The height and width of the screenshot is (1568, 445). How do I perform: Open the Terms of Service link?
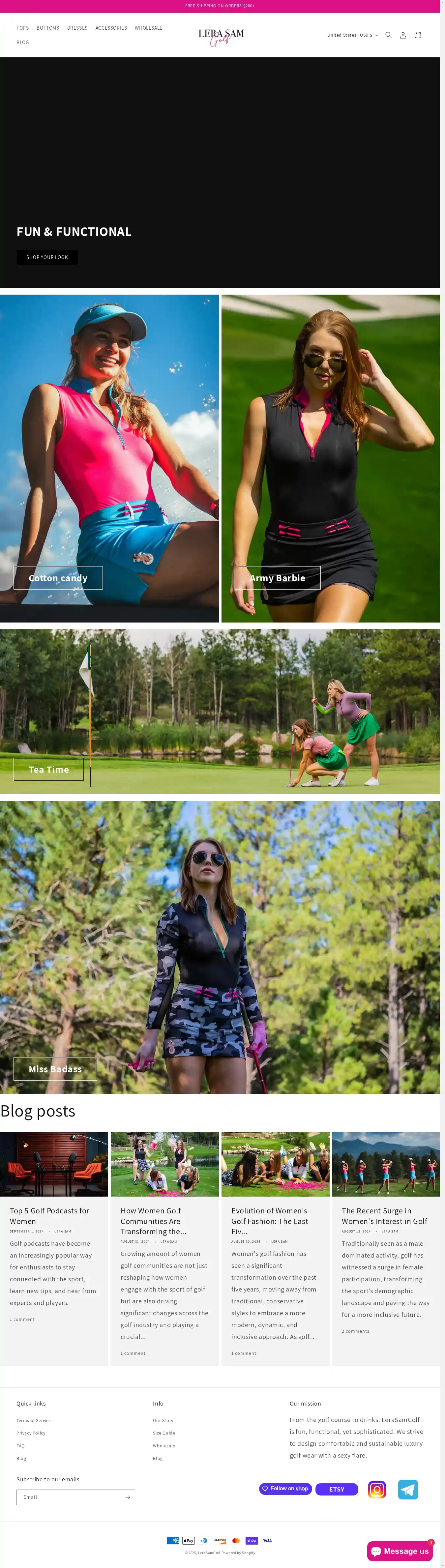34,1420
